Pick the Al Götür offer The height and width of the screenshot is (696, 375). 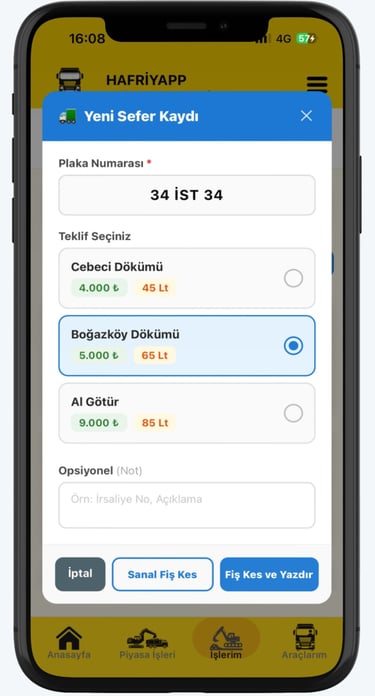(x=187, y=413)
